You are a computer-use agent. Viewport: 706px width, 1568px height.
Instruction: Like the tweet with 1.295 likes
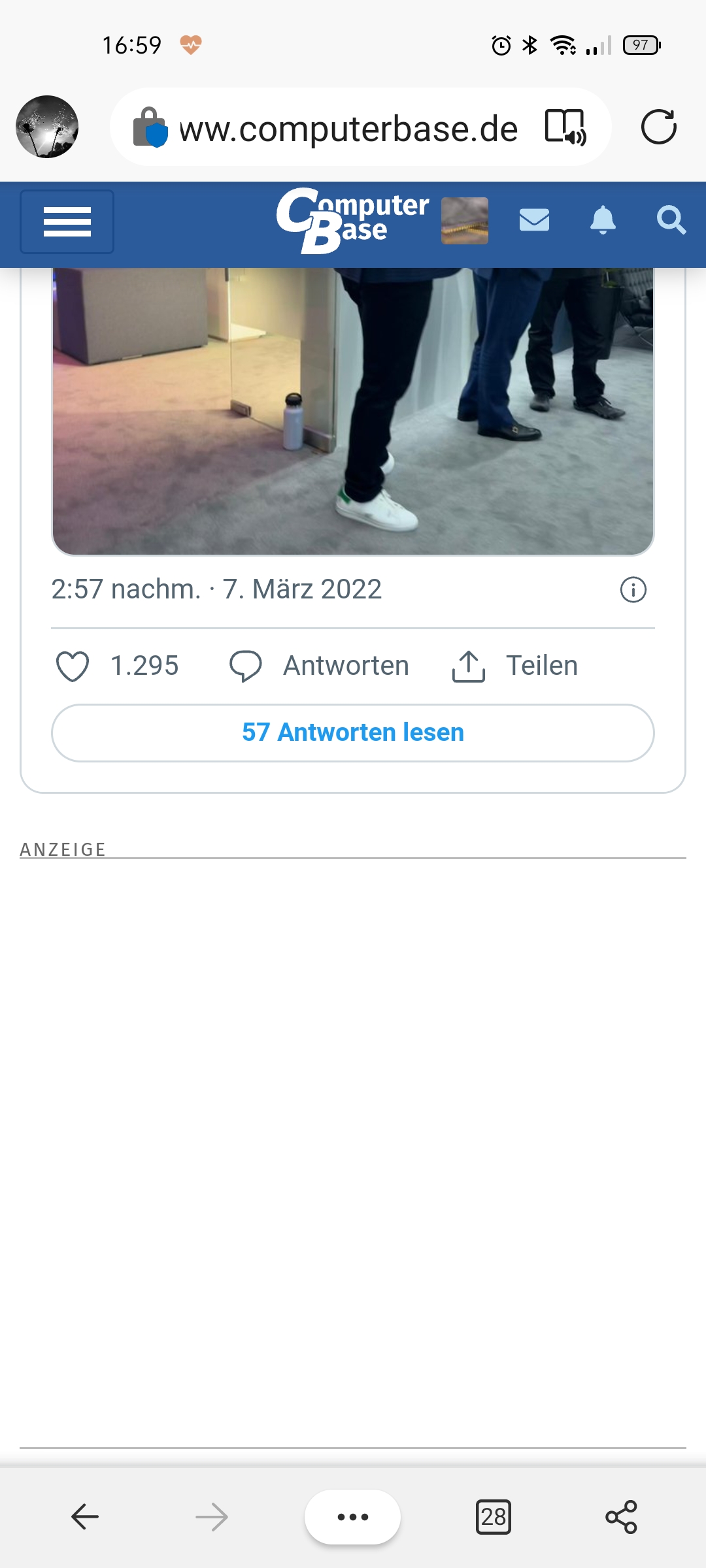click(x=73, y=666)
